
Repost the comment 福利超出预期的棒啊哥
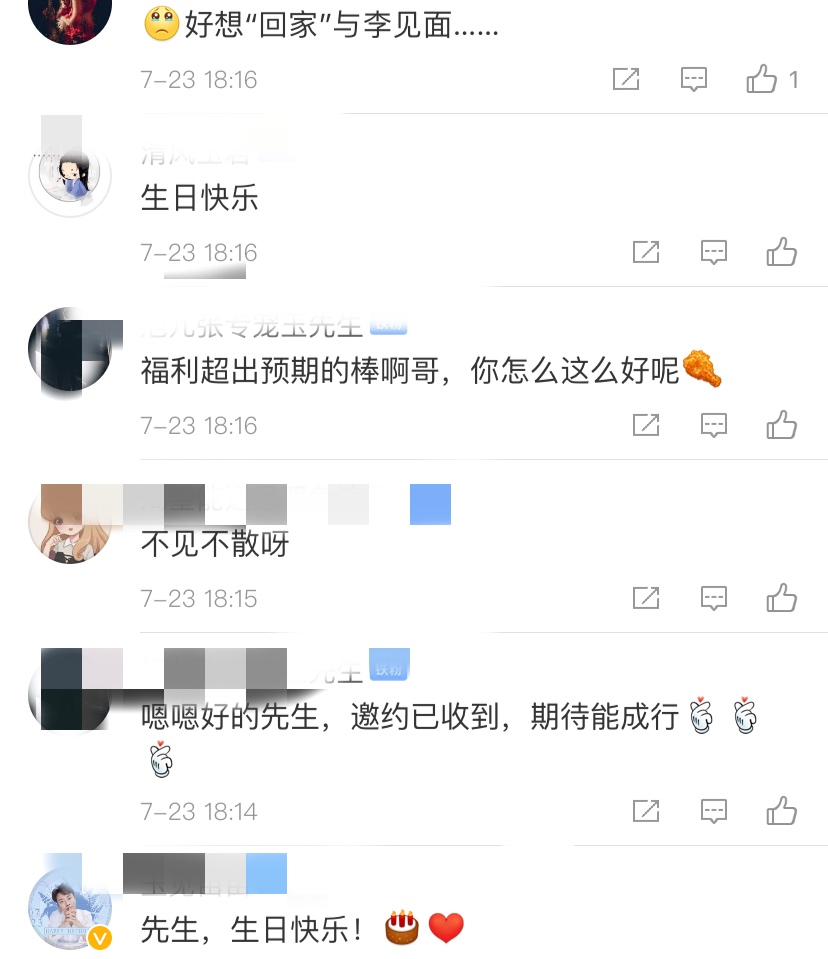tap(646, 426)
